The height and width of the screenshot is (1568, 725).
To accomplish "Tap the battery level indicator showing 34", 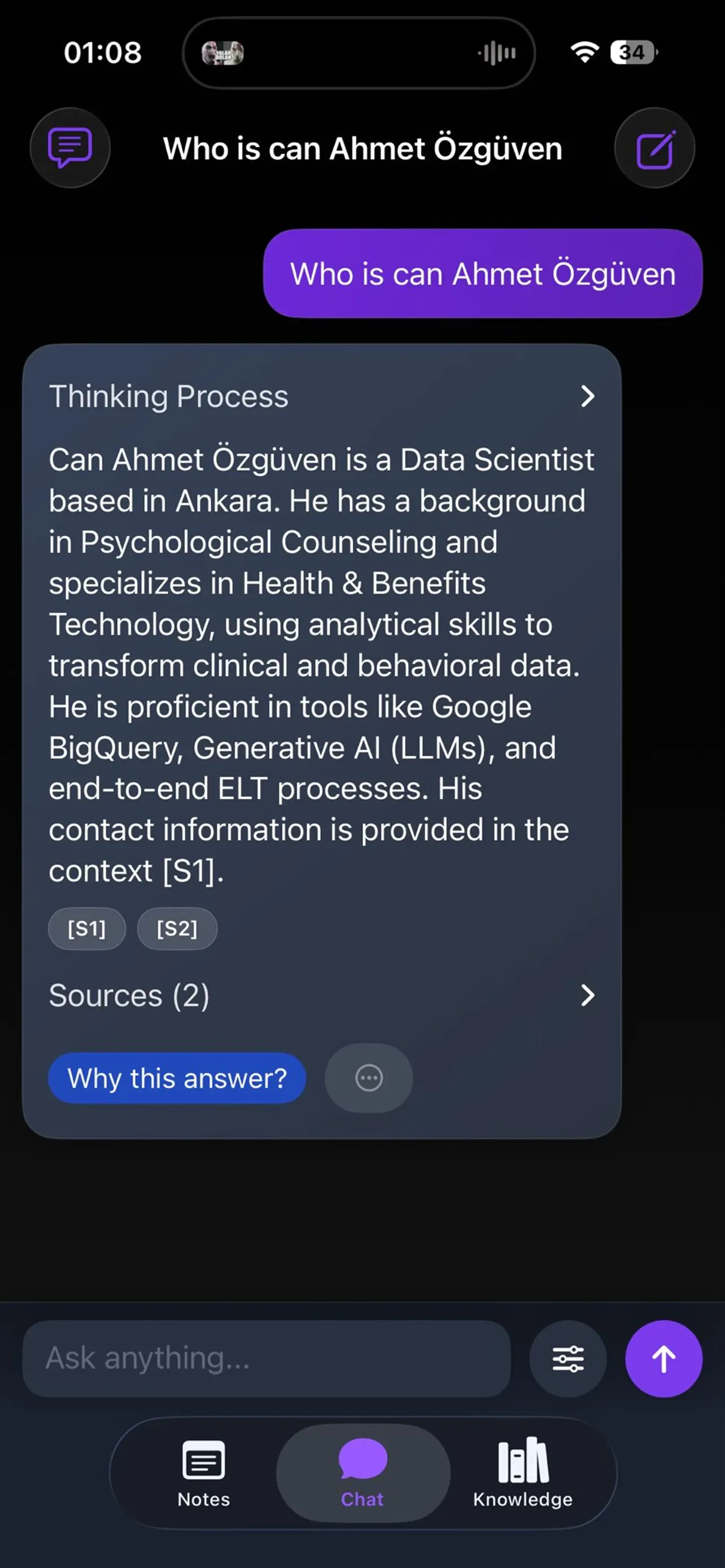I will tap(632, 53).
